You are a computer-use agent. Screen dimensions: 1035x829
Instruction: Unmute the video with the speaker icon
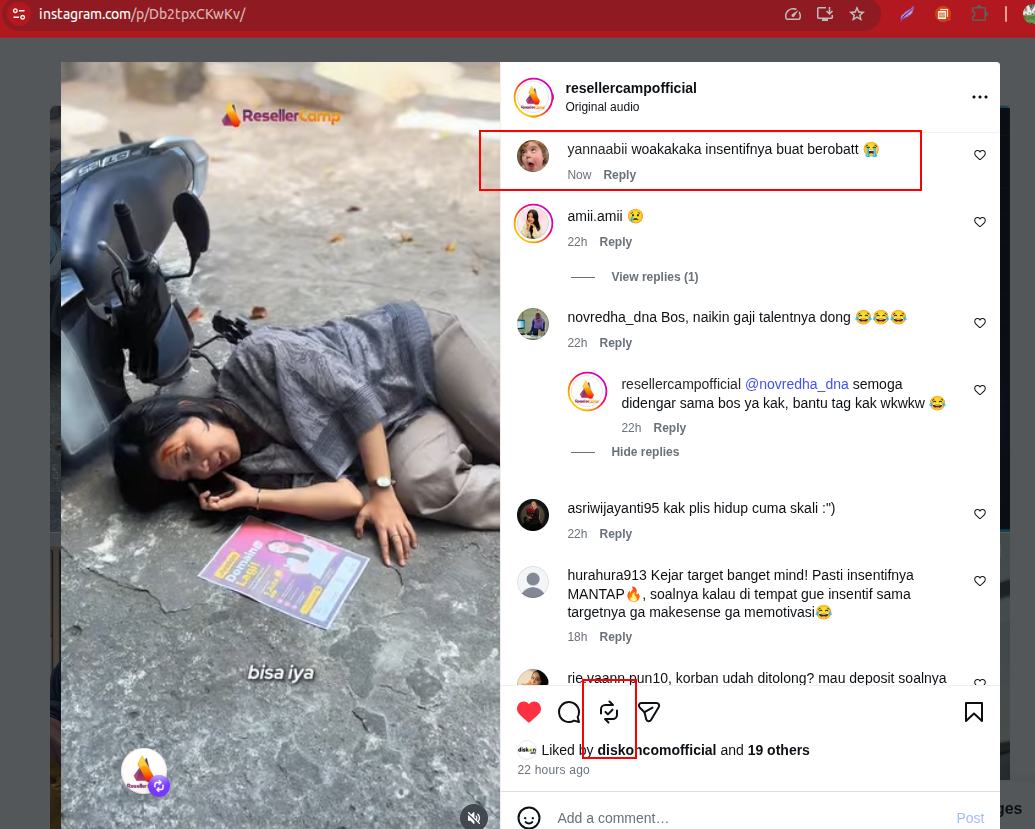[x=473, y=818]
